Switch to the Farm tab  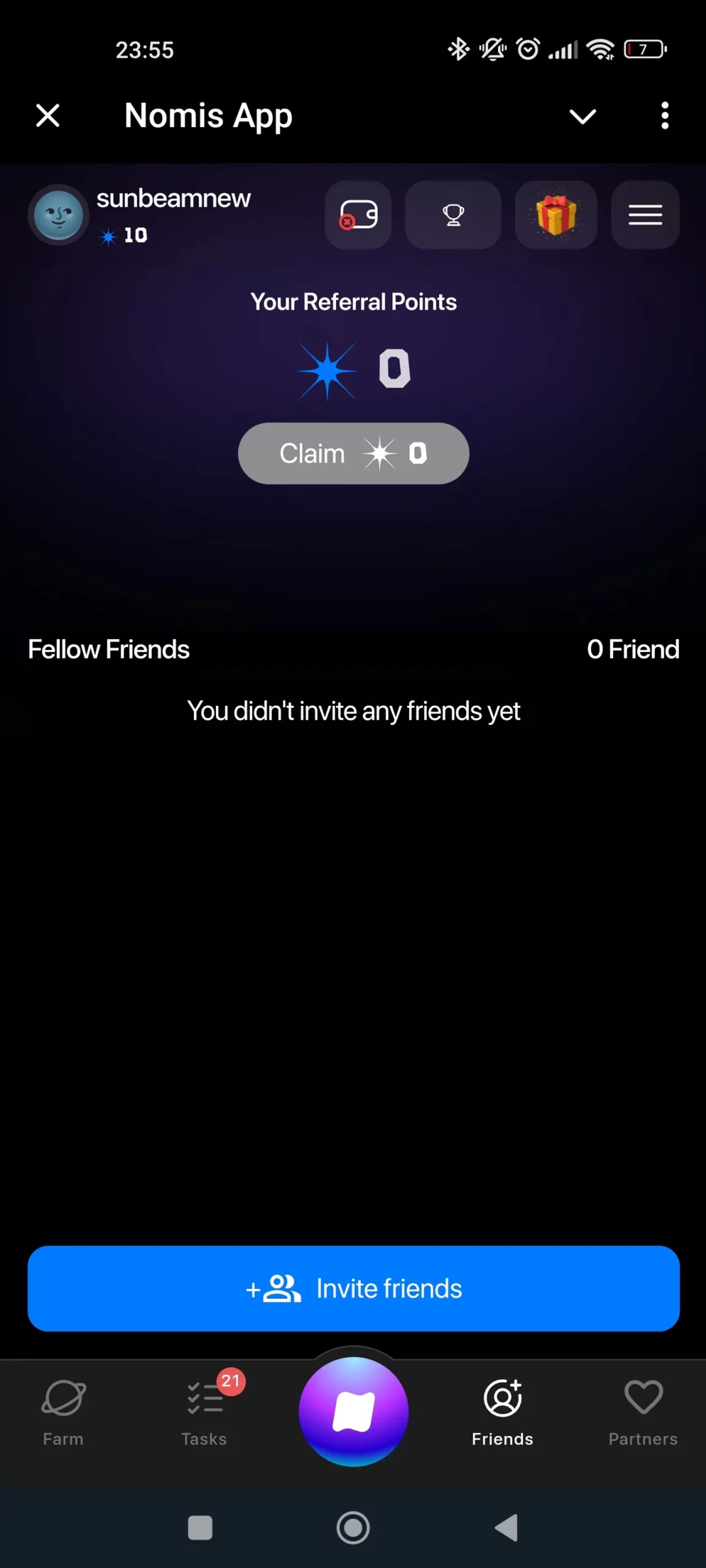[64, 1412]
